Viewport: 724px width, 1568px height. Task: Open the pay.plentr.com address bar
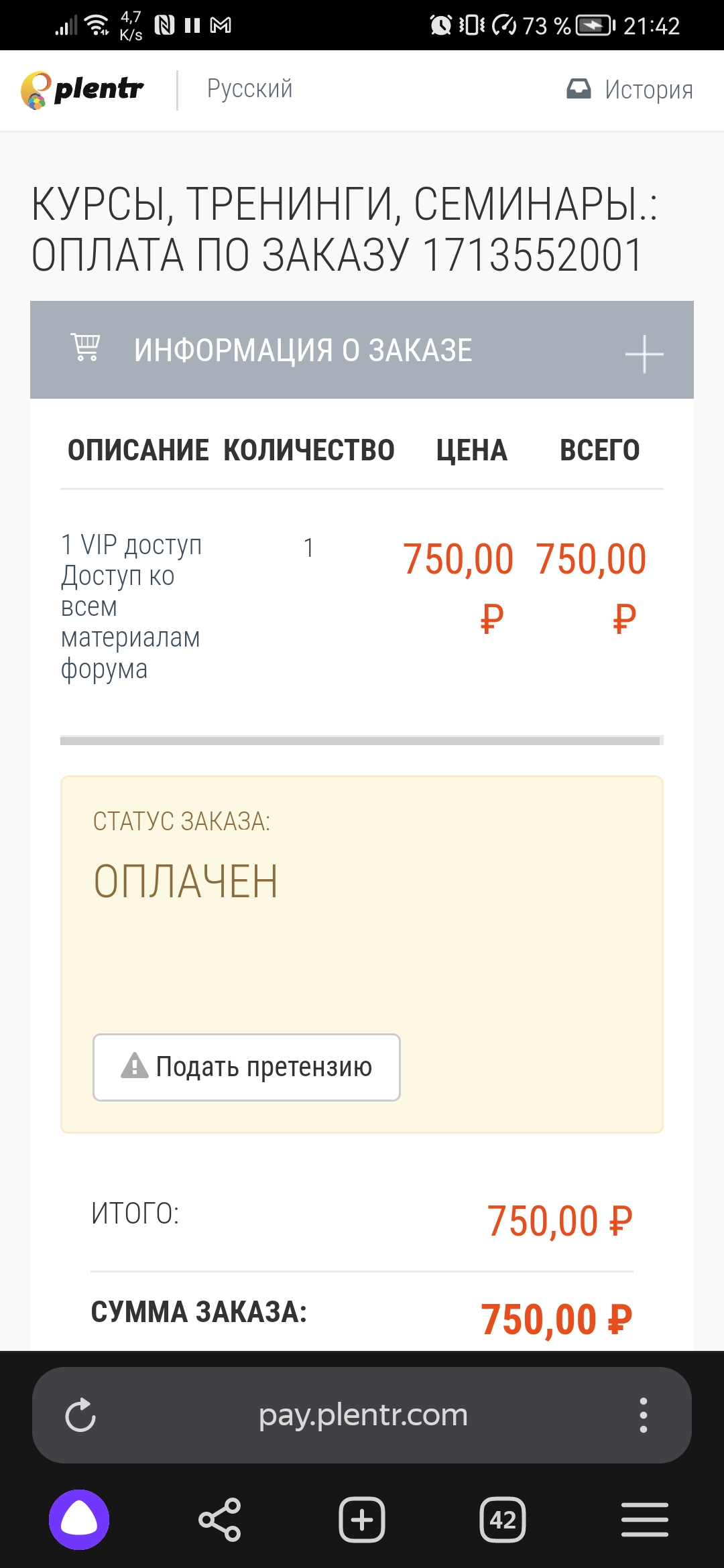pos(363,1415)
